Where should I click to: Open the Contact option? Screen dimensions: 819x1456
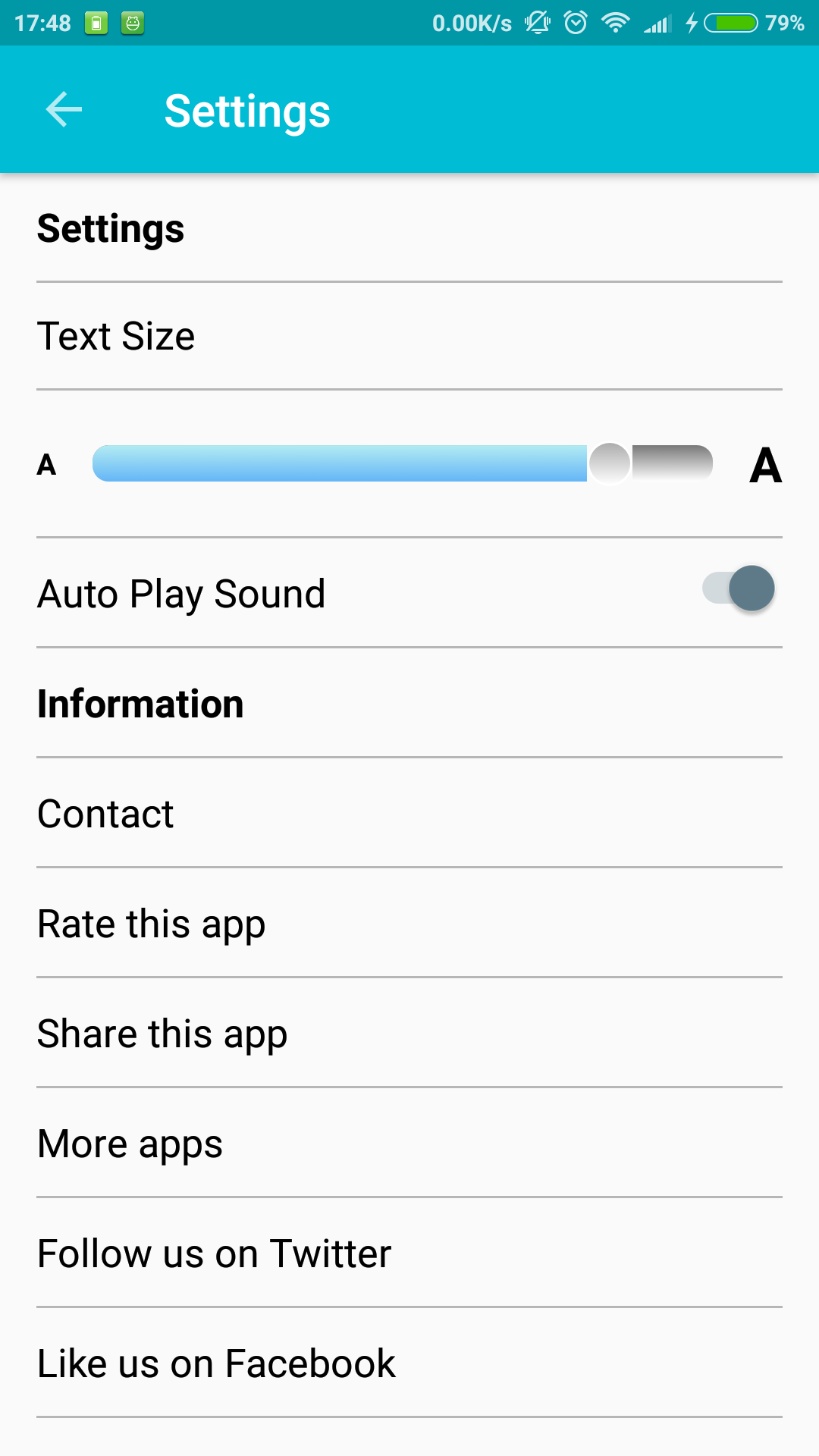click(x=409, y=813)
